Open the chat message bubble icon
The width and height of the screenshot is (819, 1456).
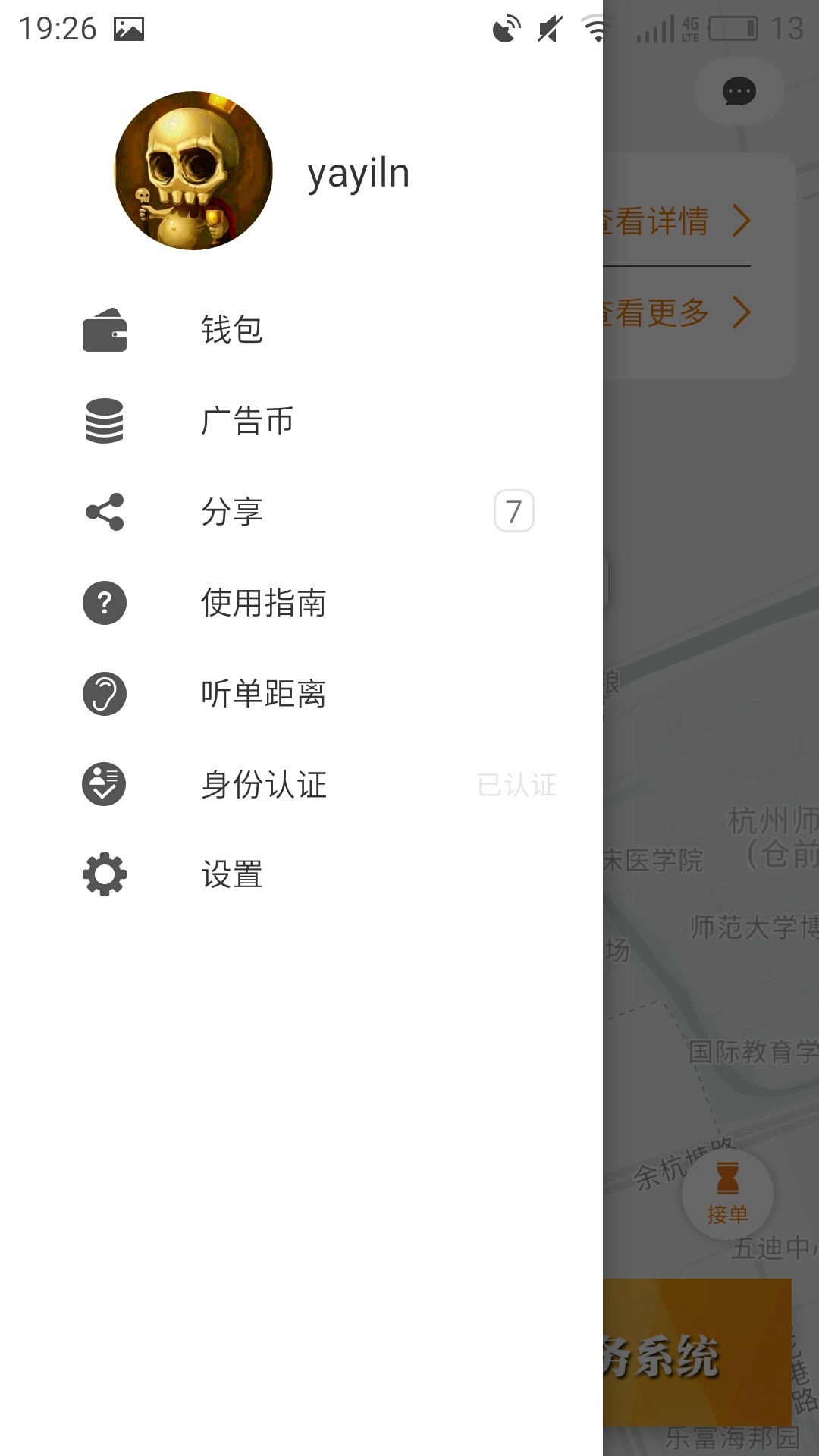pyautogui.click(x=739, y=92)
